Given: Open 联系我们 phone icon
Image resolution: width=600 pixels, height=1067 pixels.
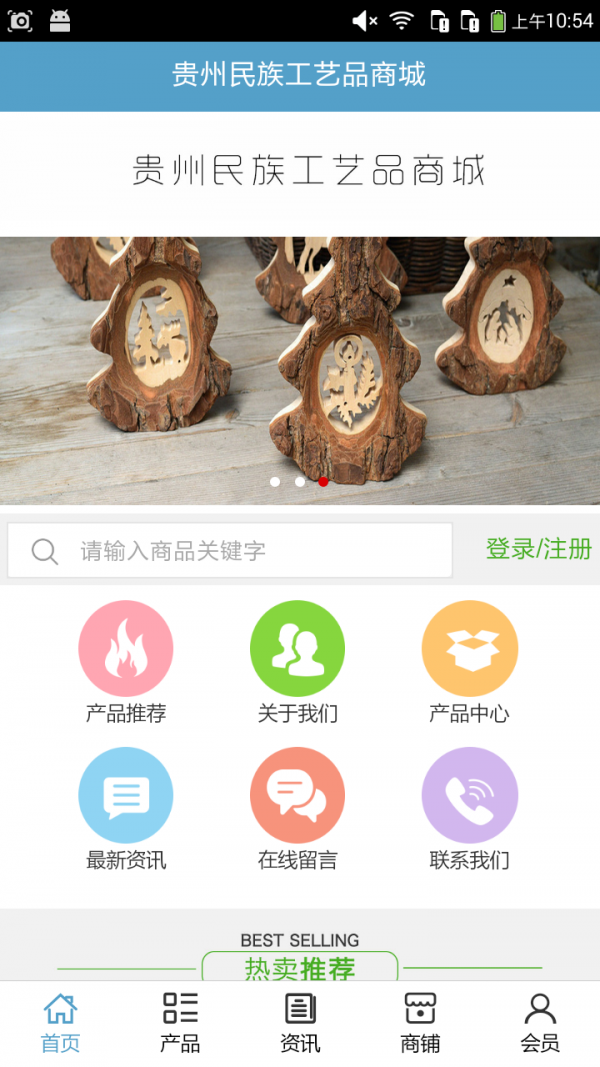Looking at the screenshot, I should [x=470, y=796].
